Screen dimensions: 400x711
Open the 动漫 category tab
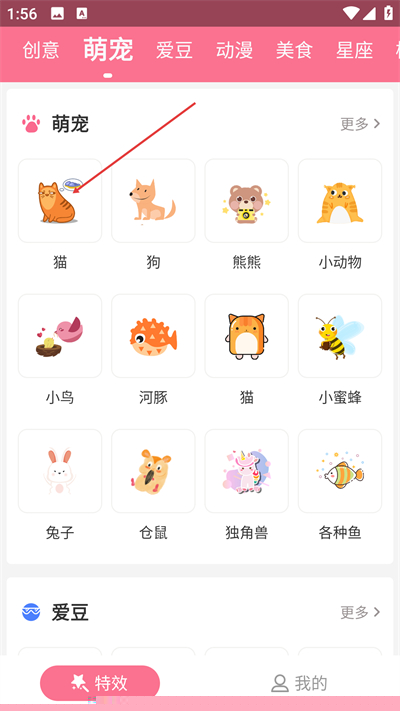click(234, 50)
